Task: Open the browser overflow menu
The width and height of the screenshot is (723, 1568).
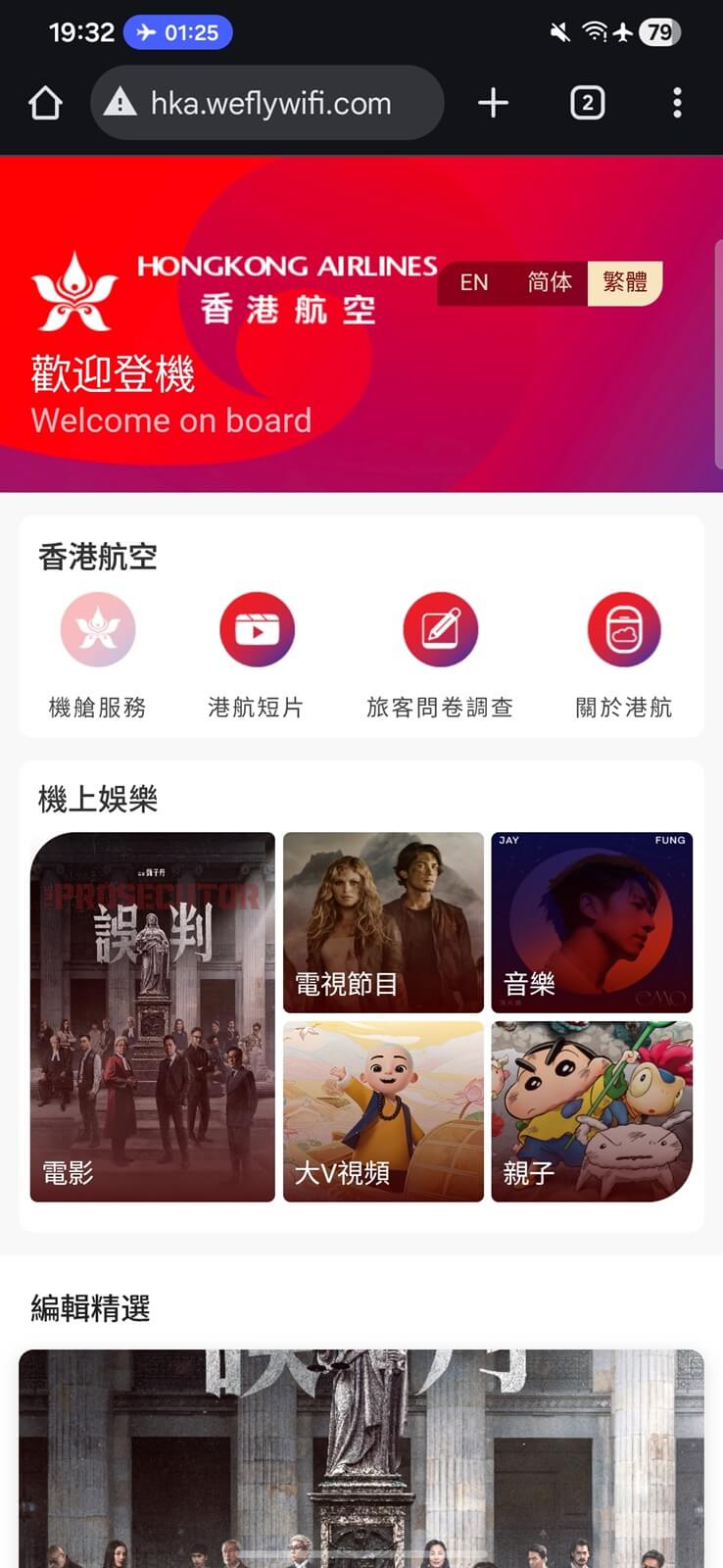Action: (x=677, y=103)
